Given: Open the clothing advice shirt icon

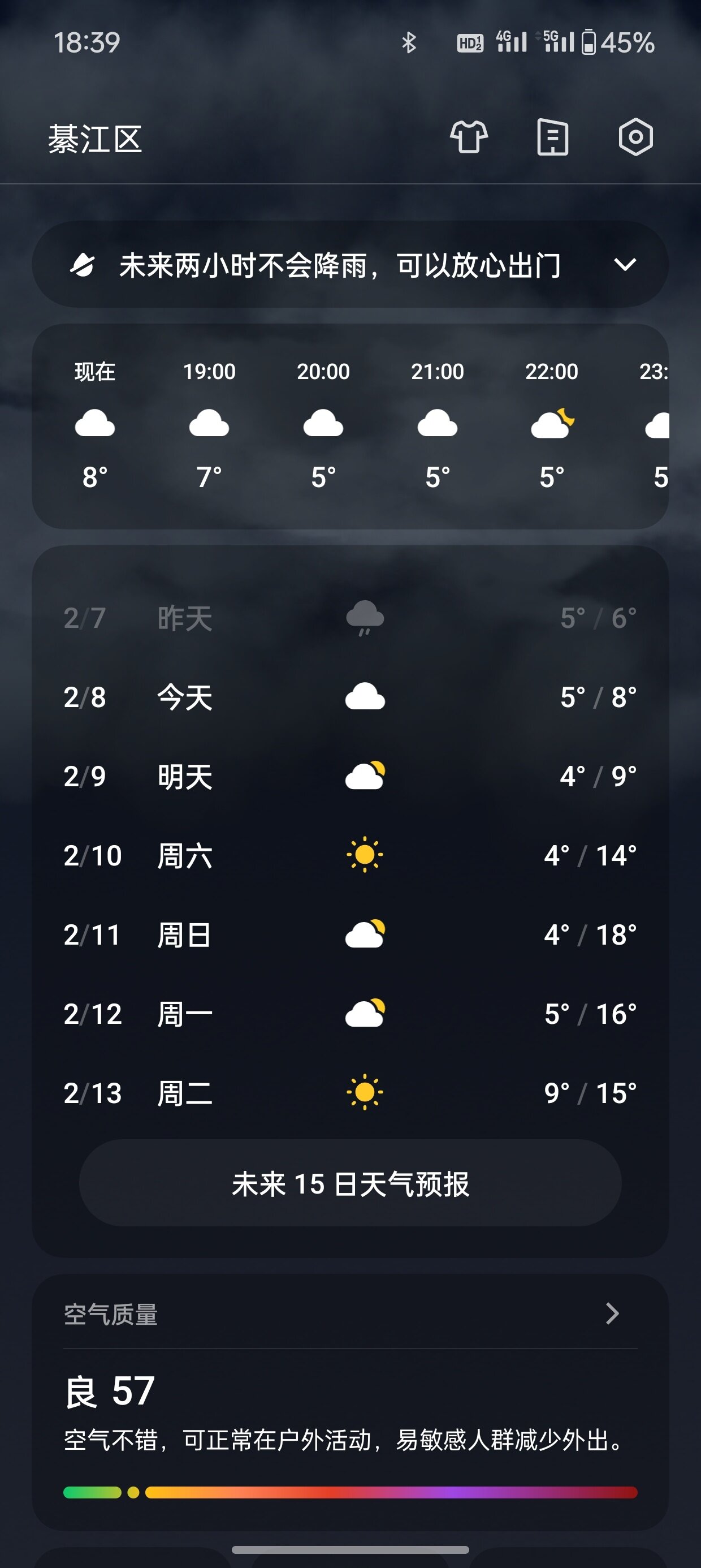Looking at the screenshot, I should [x=469, y=137].
